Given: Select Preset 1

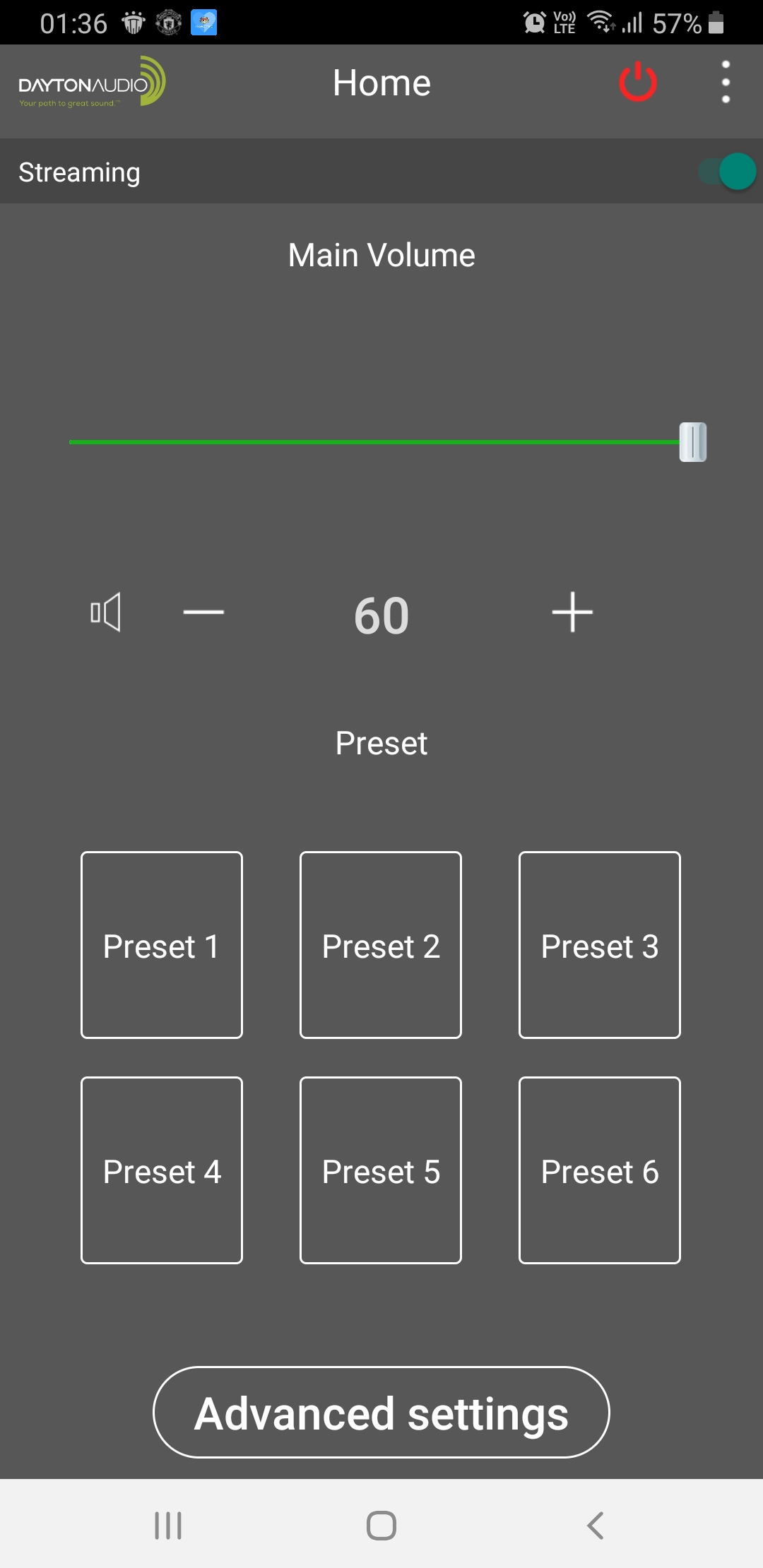Looking at the screenshot, I should (x=162, y=945).
